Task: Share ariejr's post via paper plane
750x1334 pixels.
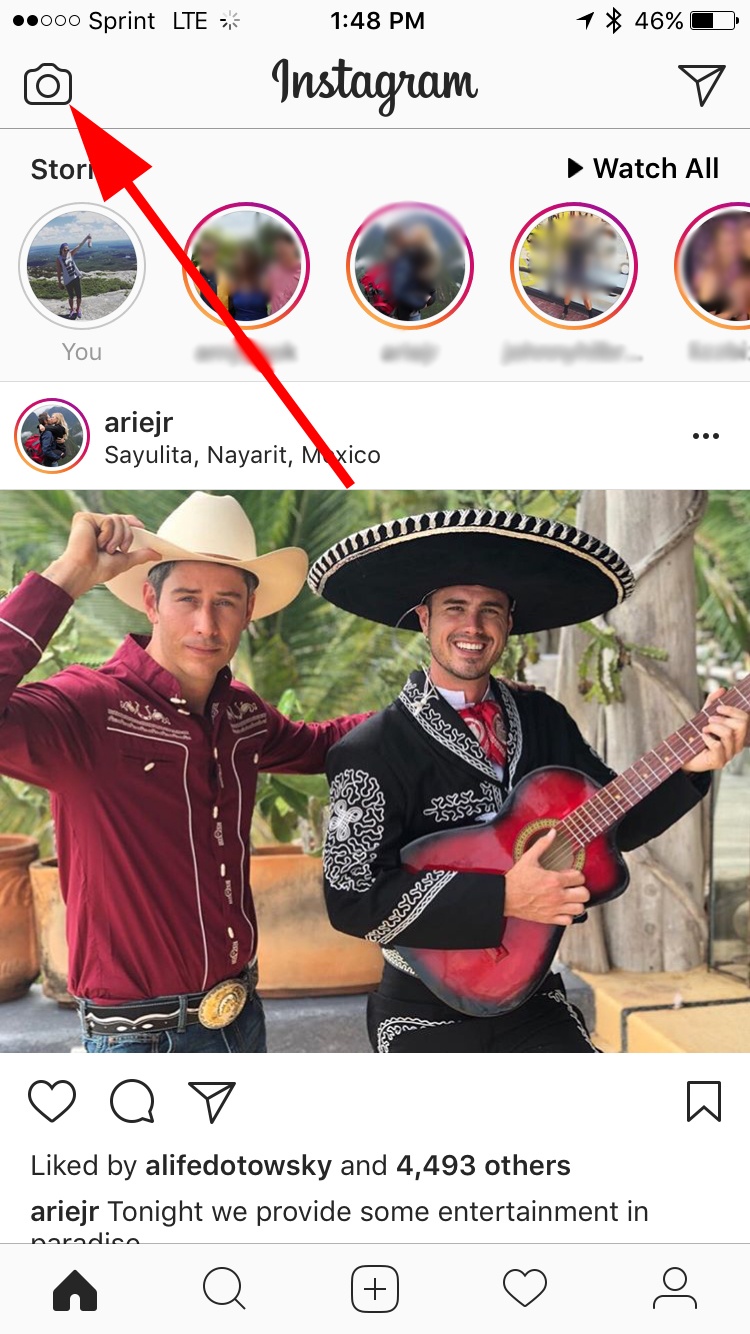Action: pyautogui.click(x=212, y=1101)
